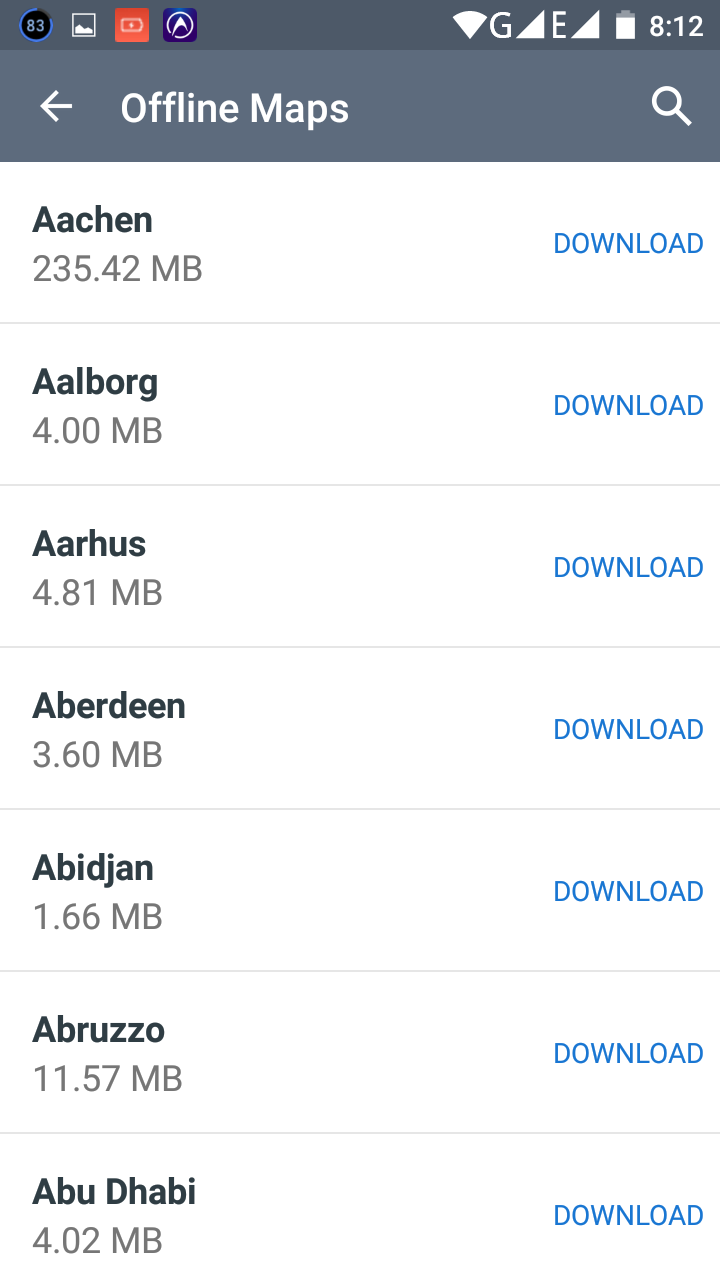Download the Aarhus offline map
Image resolution: width=720 pixels, height=1280 pixels.
(628, 567)
